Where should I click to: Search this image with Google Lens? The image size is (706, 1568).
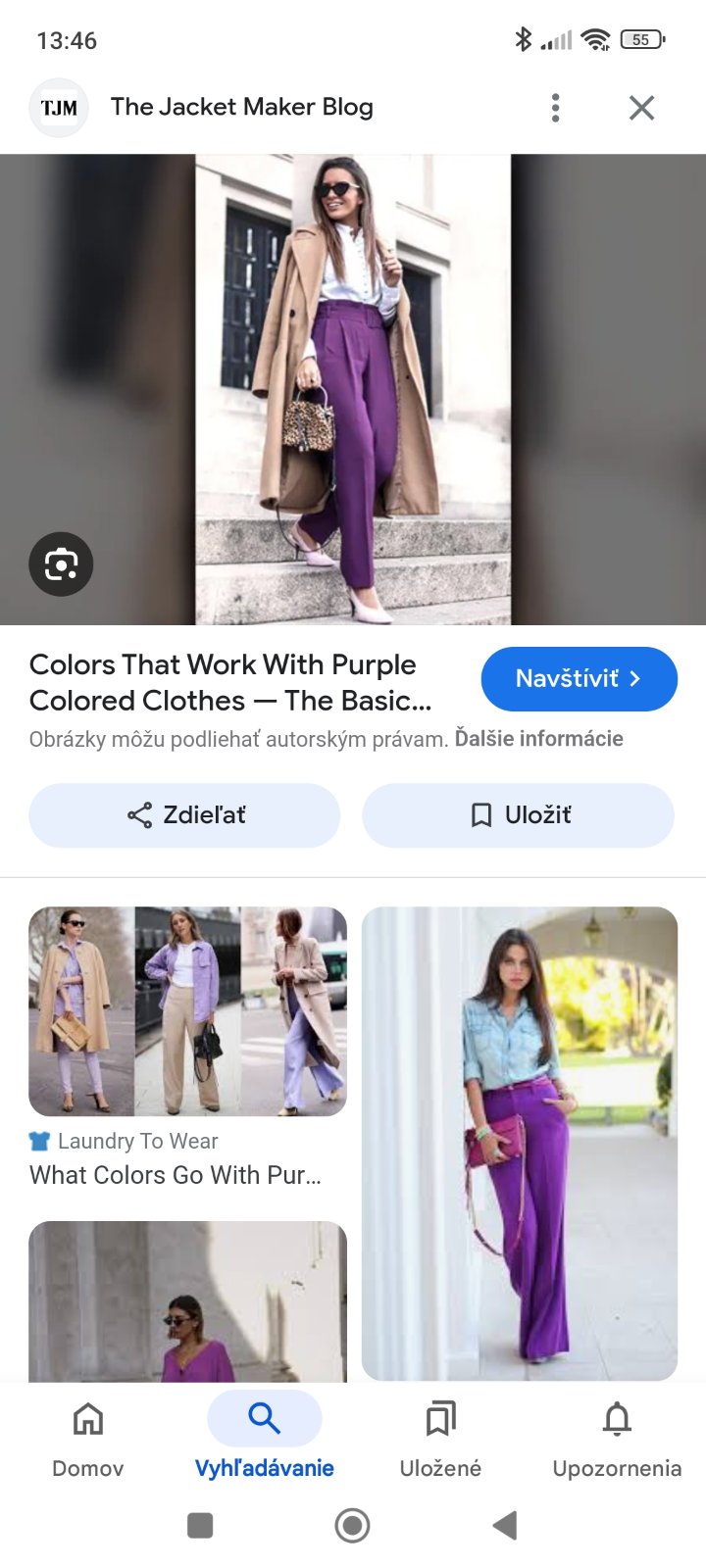(61, 564)
